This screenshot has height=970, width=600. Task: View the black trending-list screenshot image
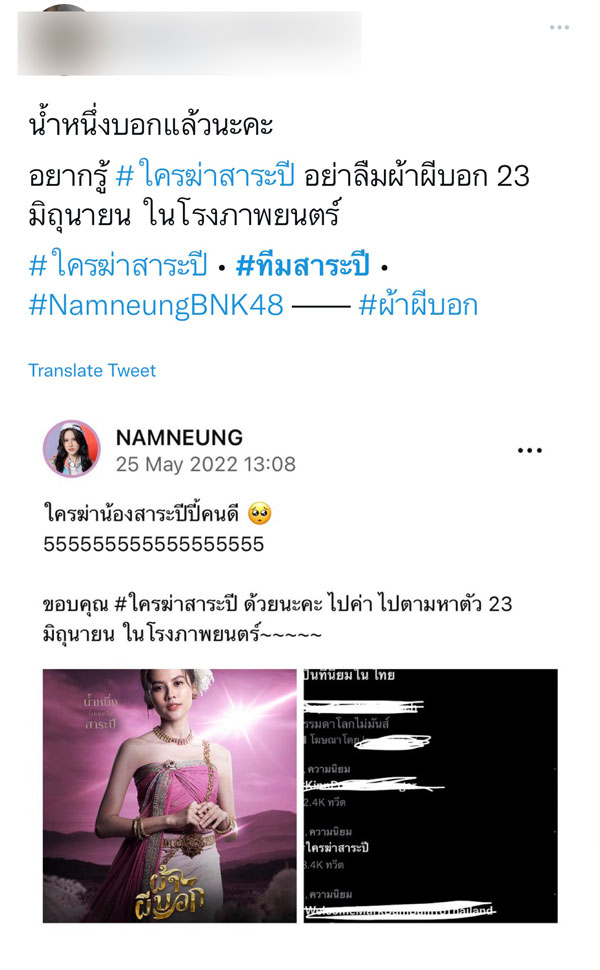coord(431,796)
